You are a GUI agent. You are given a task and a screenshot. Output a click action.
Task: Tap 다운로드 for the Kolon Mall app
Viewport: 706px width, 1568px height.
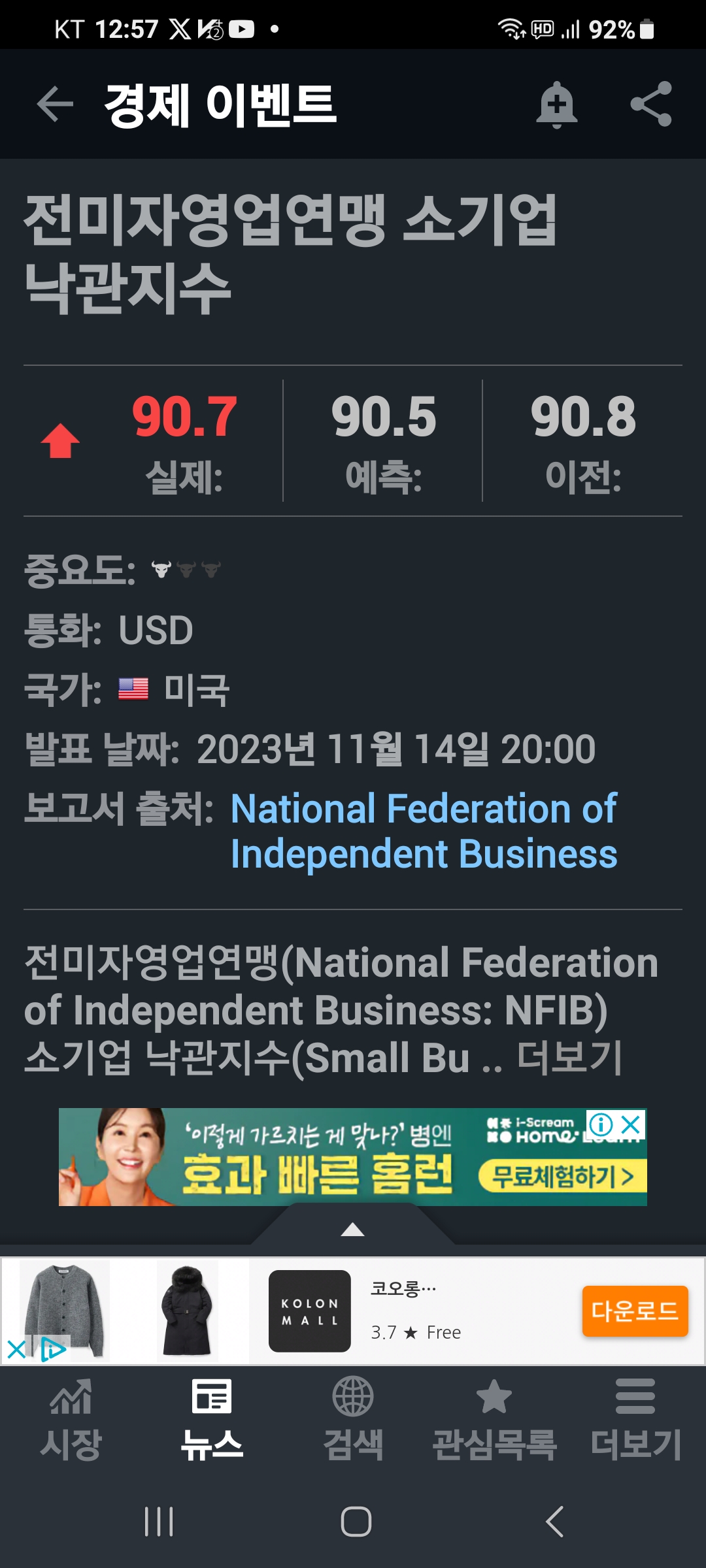point(635,1311)
